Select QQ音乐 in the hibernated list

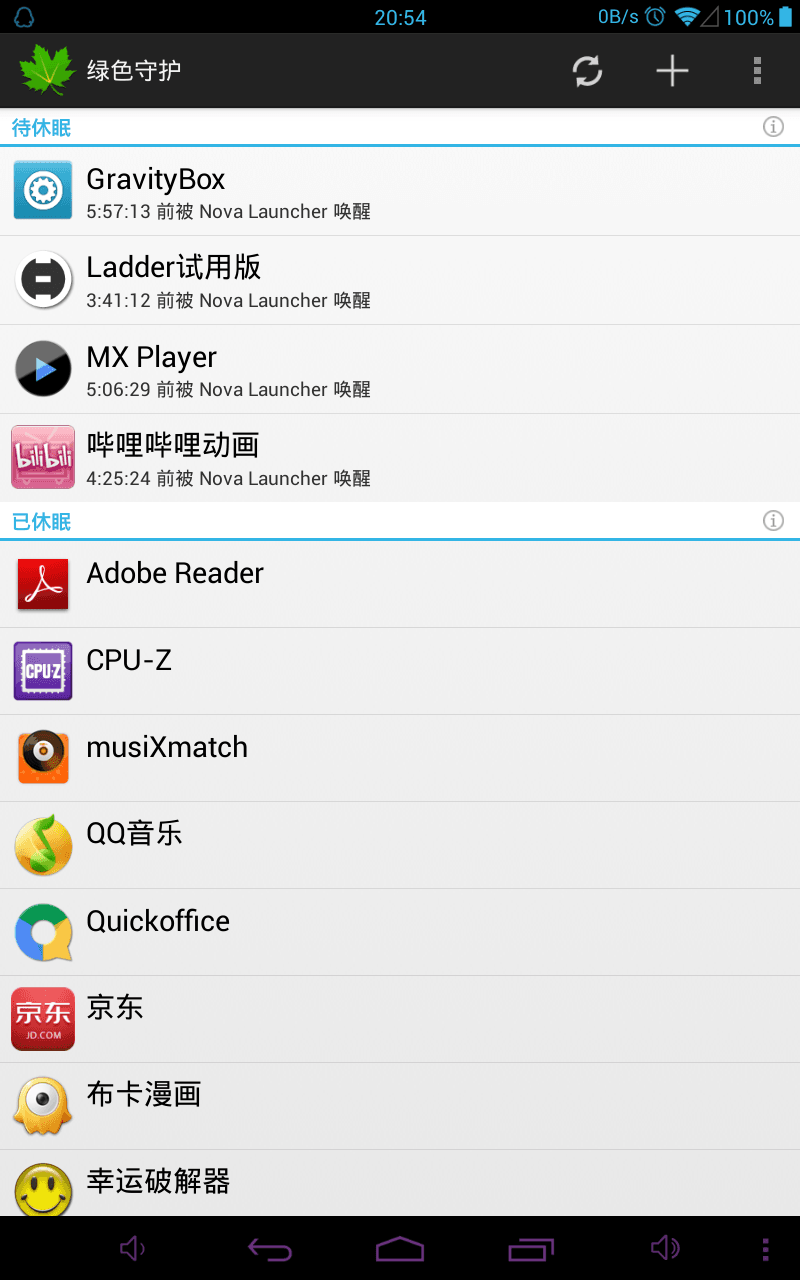coord(400,845)
